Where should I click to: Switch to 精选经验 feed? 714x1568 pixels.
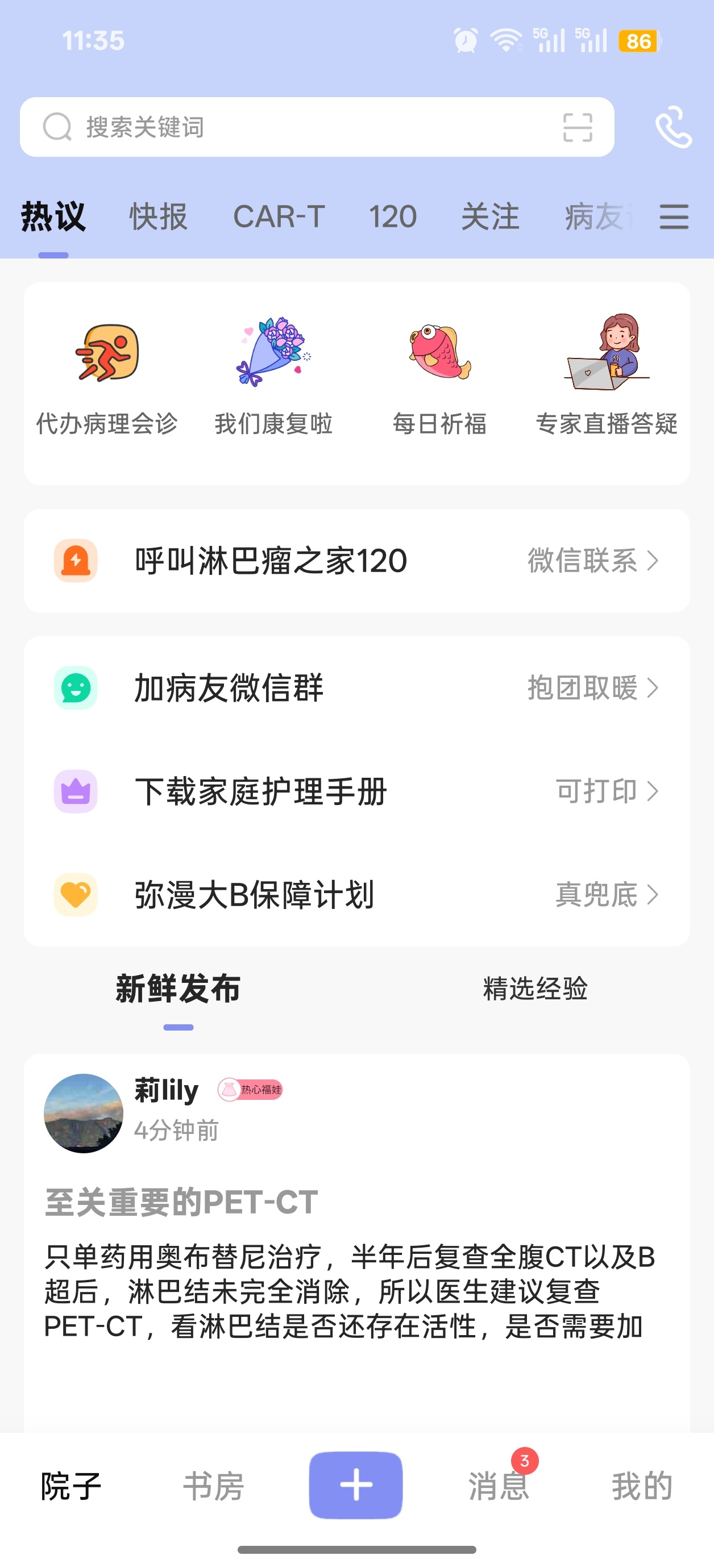point(535,988)
